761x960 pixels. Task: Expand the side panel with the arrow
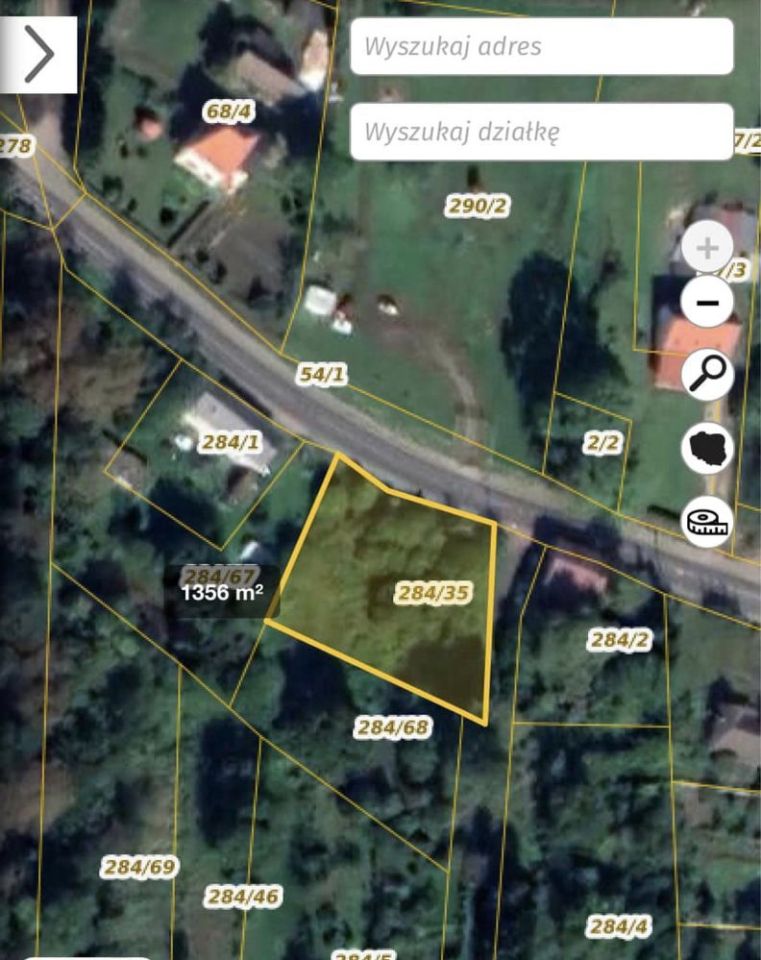(38, 54)
